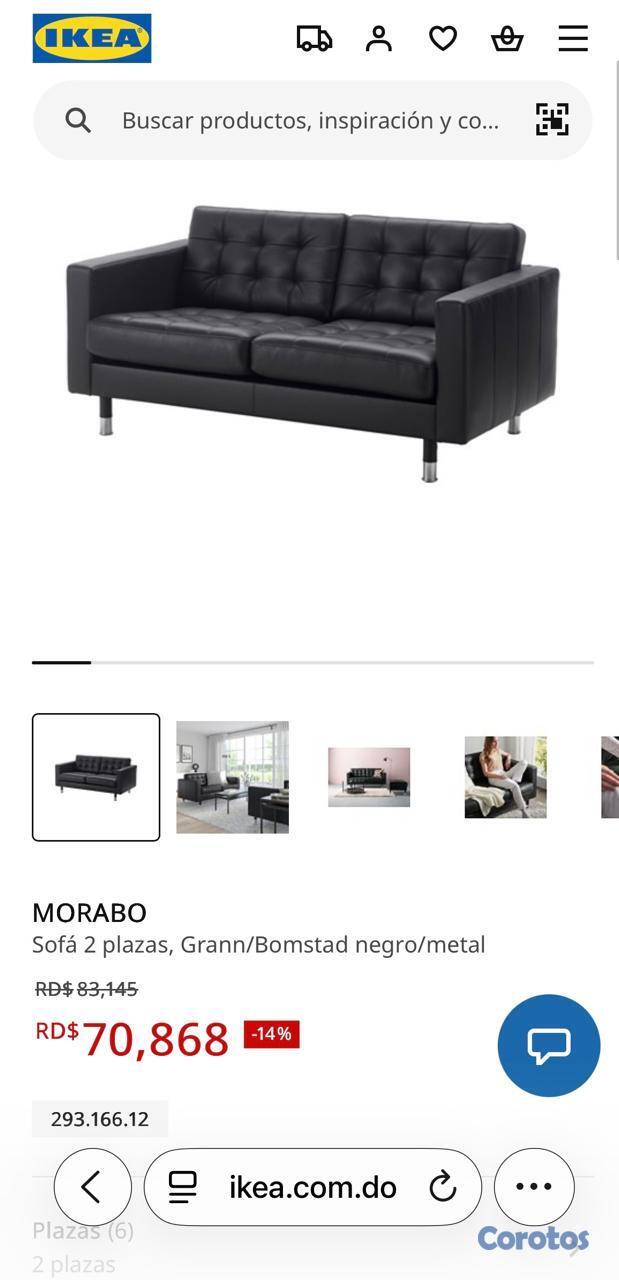Open the chat support bubble
The height and width of the screenshot is (1280, 619).
tap(549, 1045)
